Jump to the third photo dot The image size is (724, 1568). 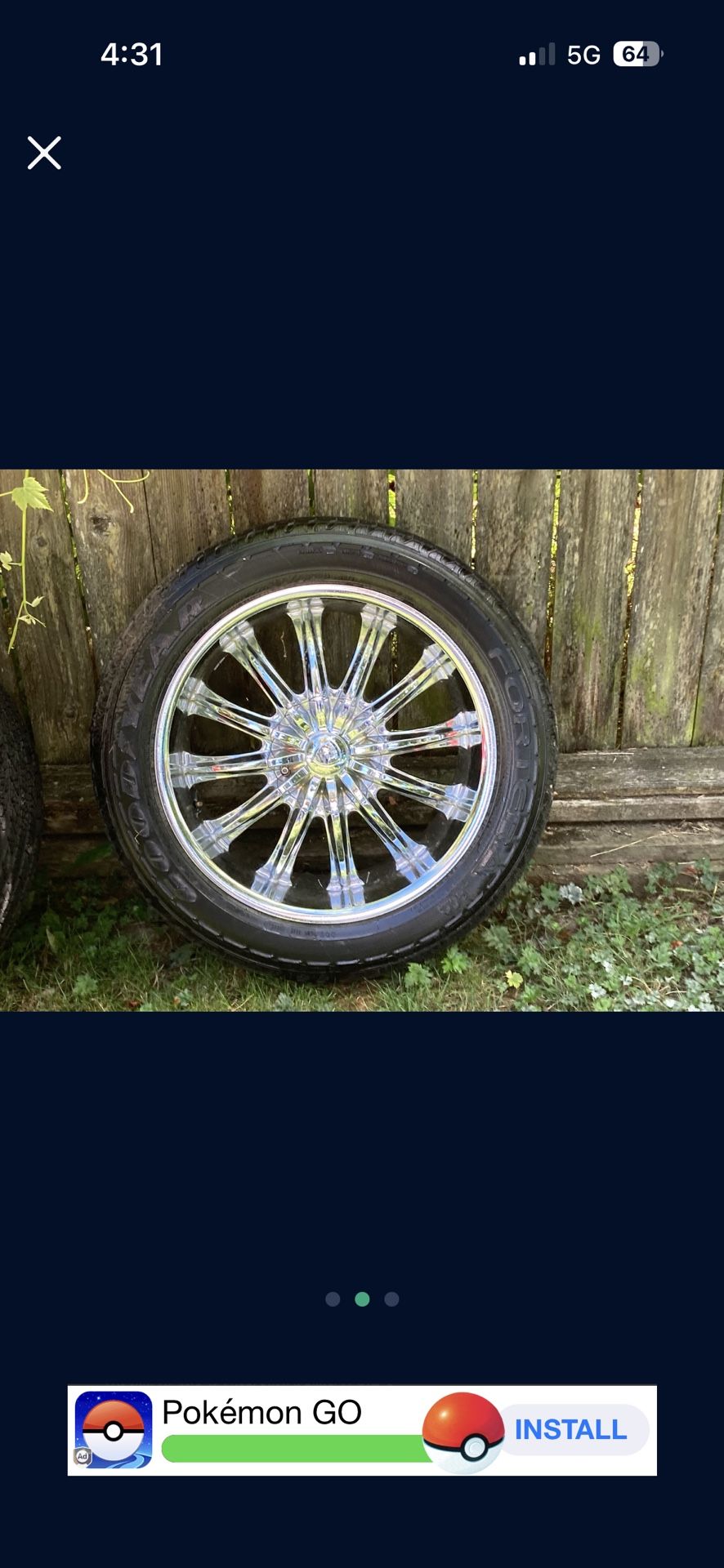tap(391, 1299)
